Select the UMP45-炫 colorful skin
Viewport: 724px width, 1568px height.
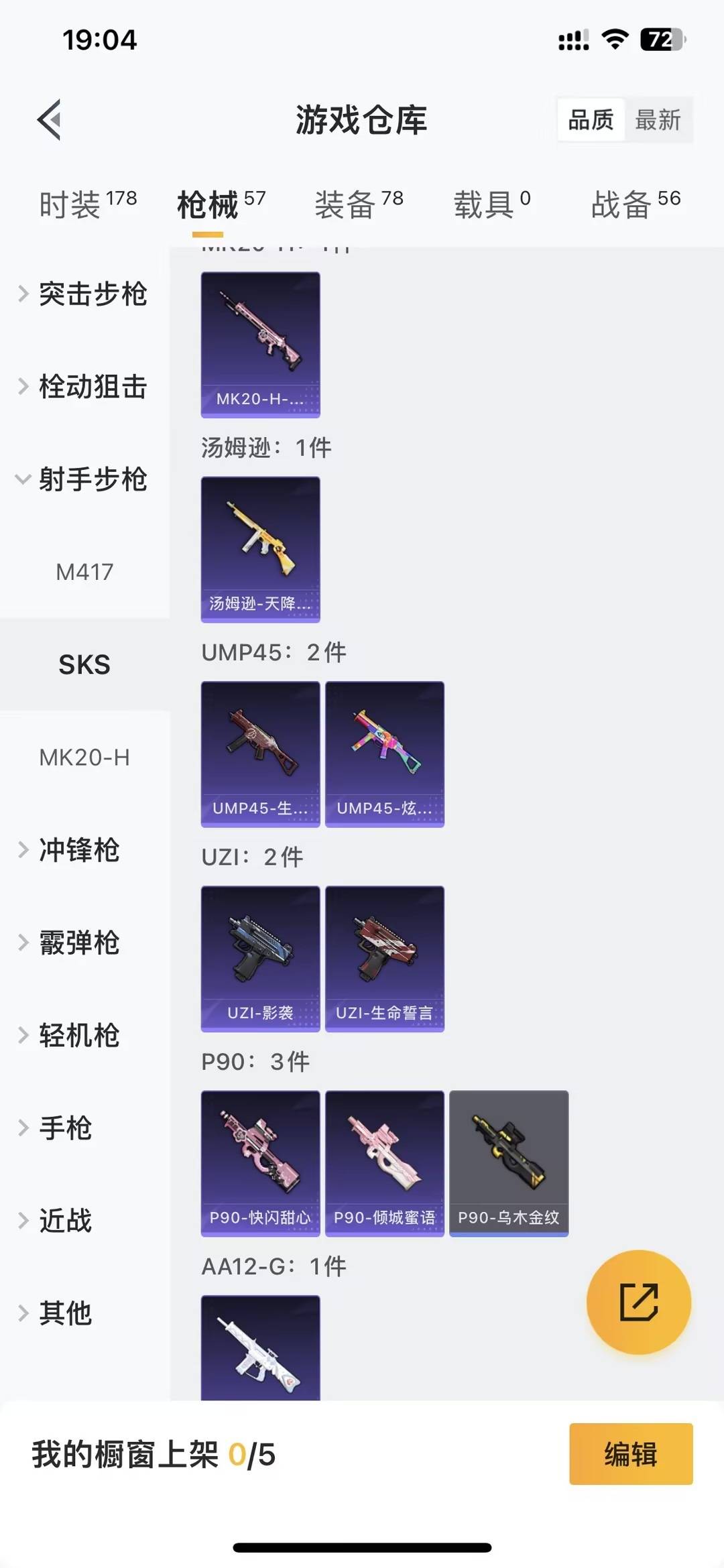384,753
